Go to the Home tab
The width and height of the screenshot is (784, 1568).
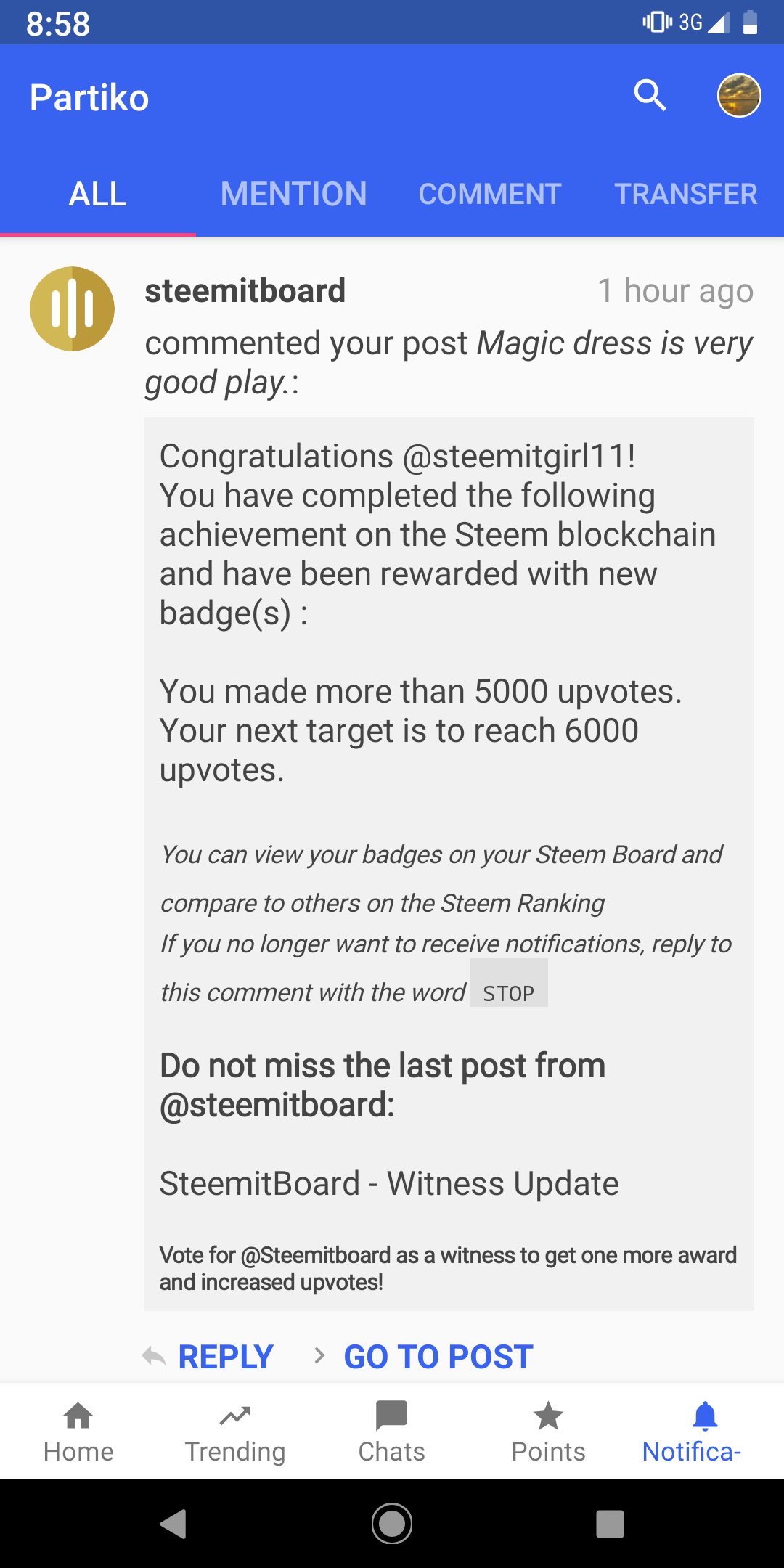[78, 1432]
